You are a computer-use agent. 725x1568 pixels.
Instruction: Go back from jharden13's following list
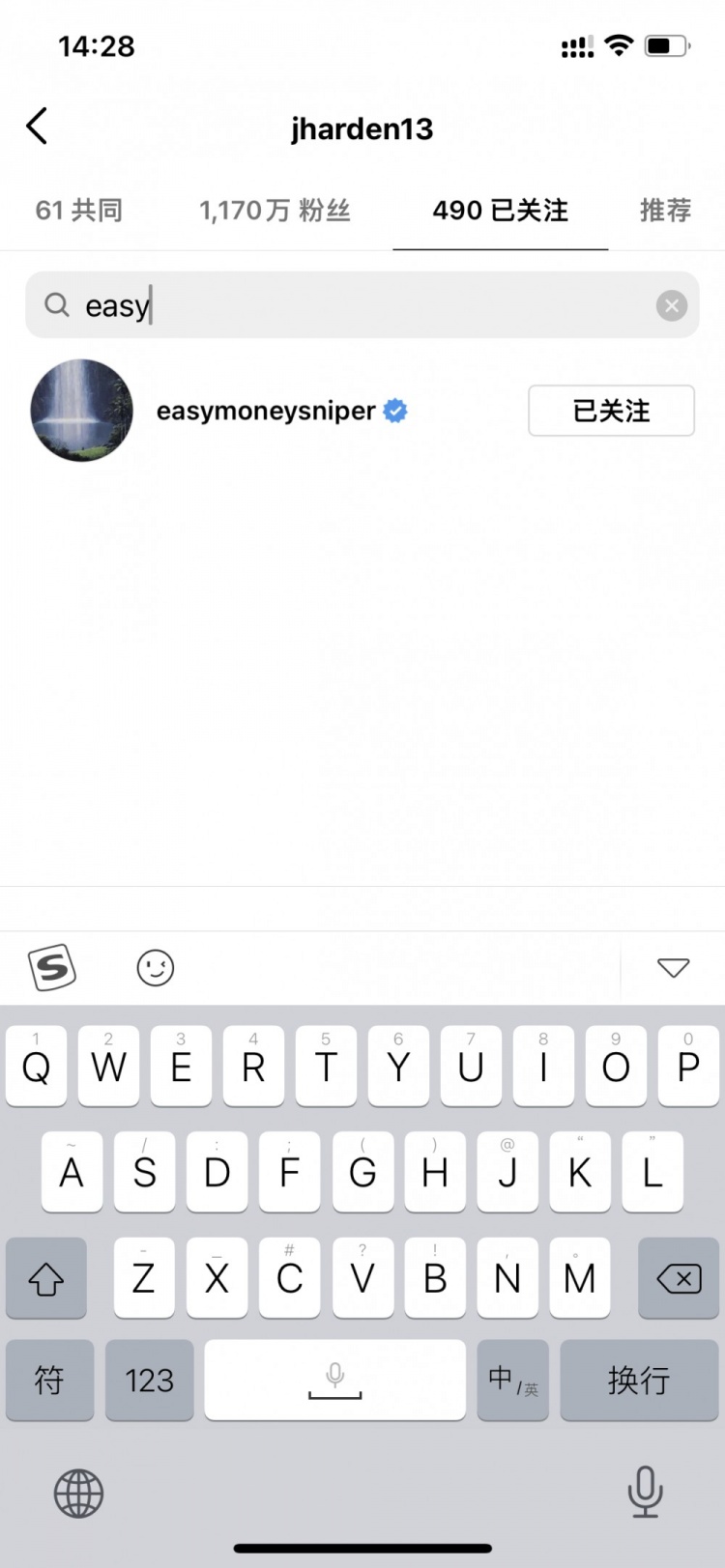(37, 127)
